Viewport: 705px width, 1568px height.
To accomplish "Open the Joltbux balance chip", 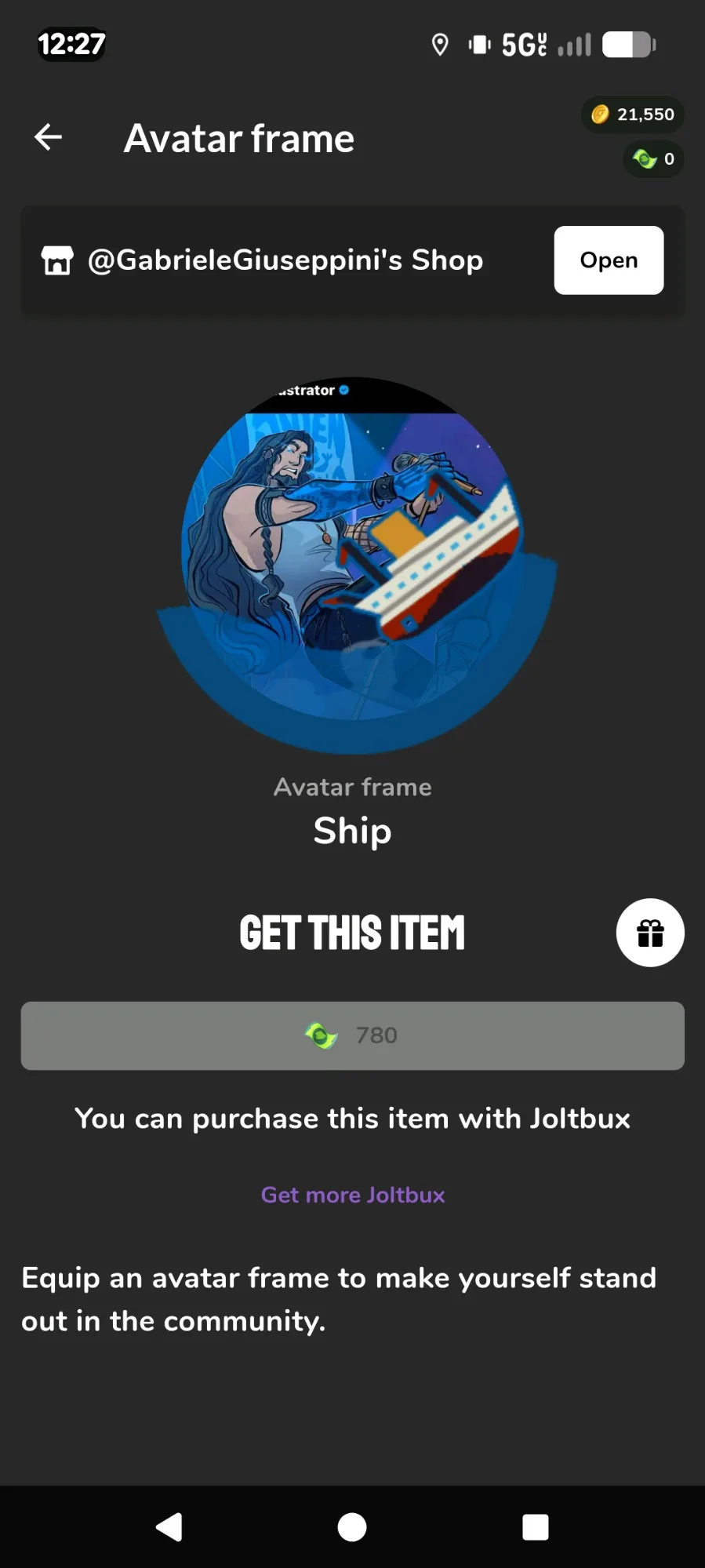I will [652, 159].
